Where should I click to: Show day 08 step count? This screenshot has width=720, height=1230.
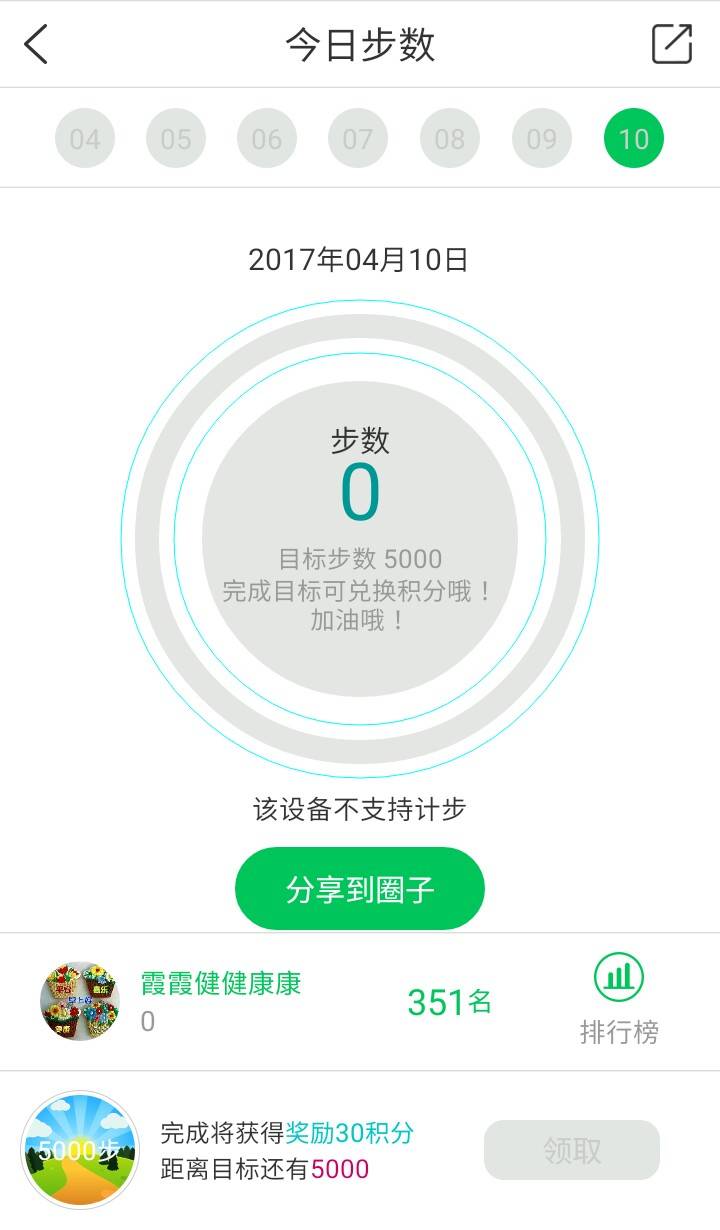tap(450, 139)
